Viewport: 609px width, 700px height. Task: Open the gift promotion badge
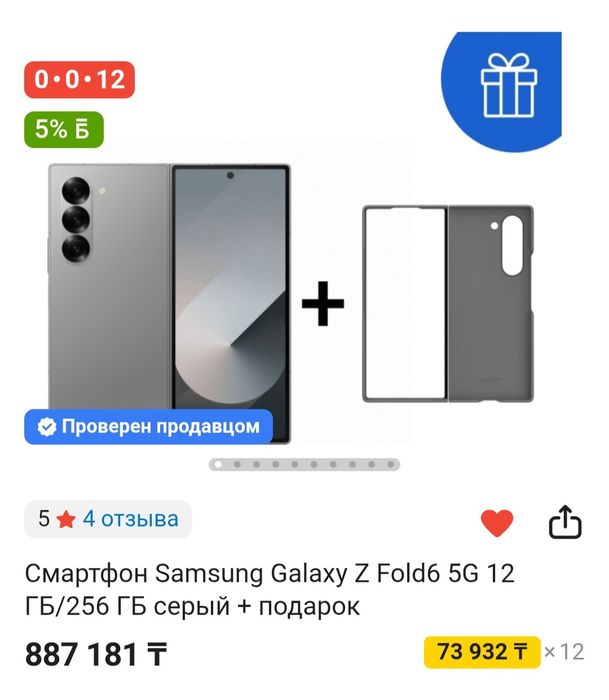509,86
